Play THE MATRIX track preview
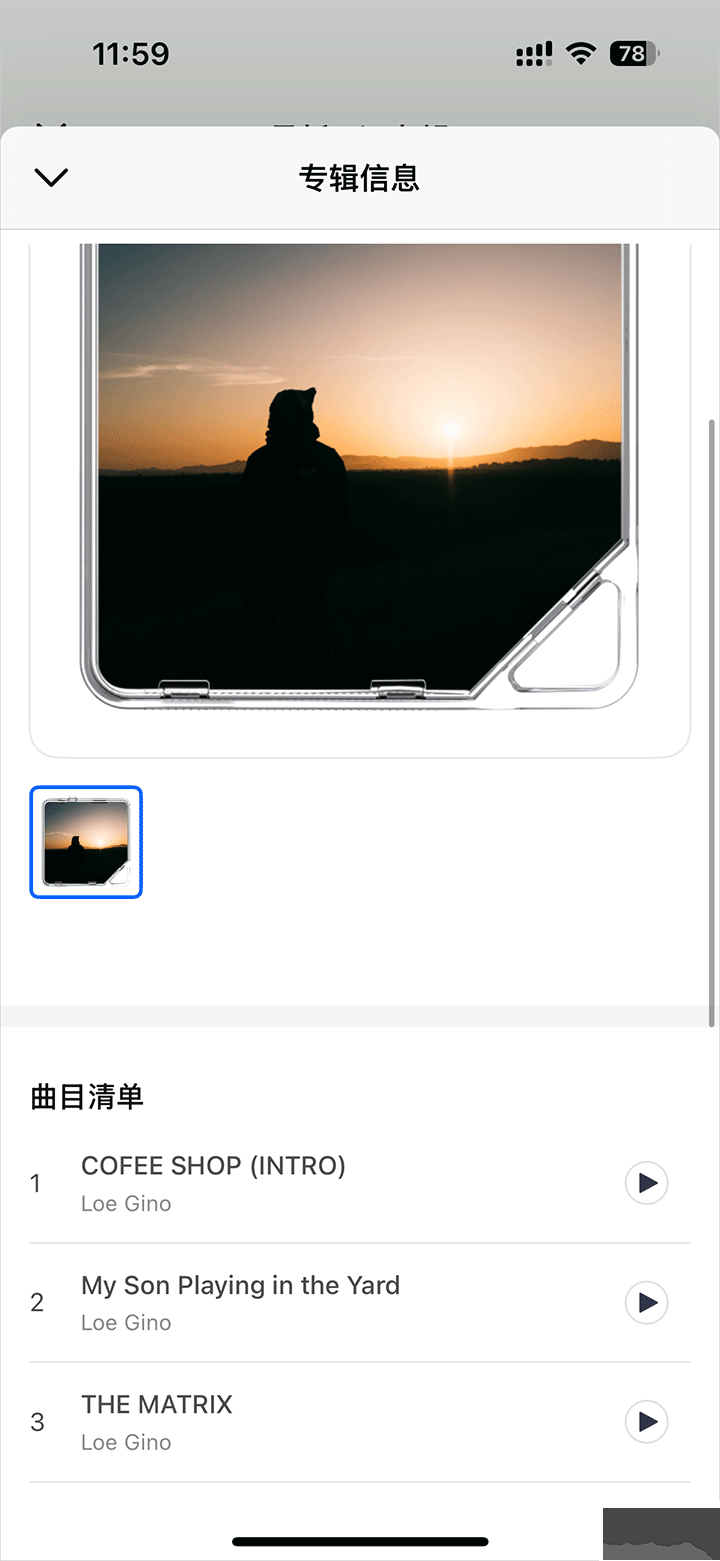This screenshot has width=720, height=1561. (646, 1421)
